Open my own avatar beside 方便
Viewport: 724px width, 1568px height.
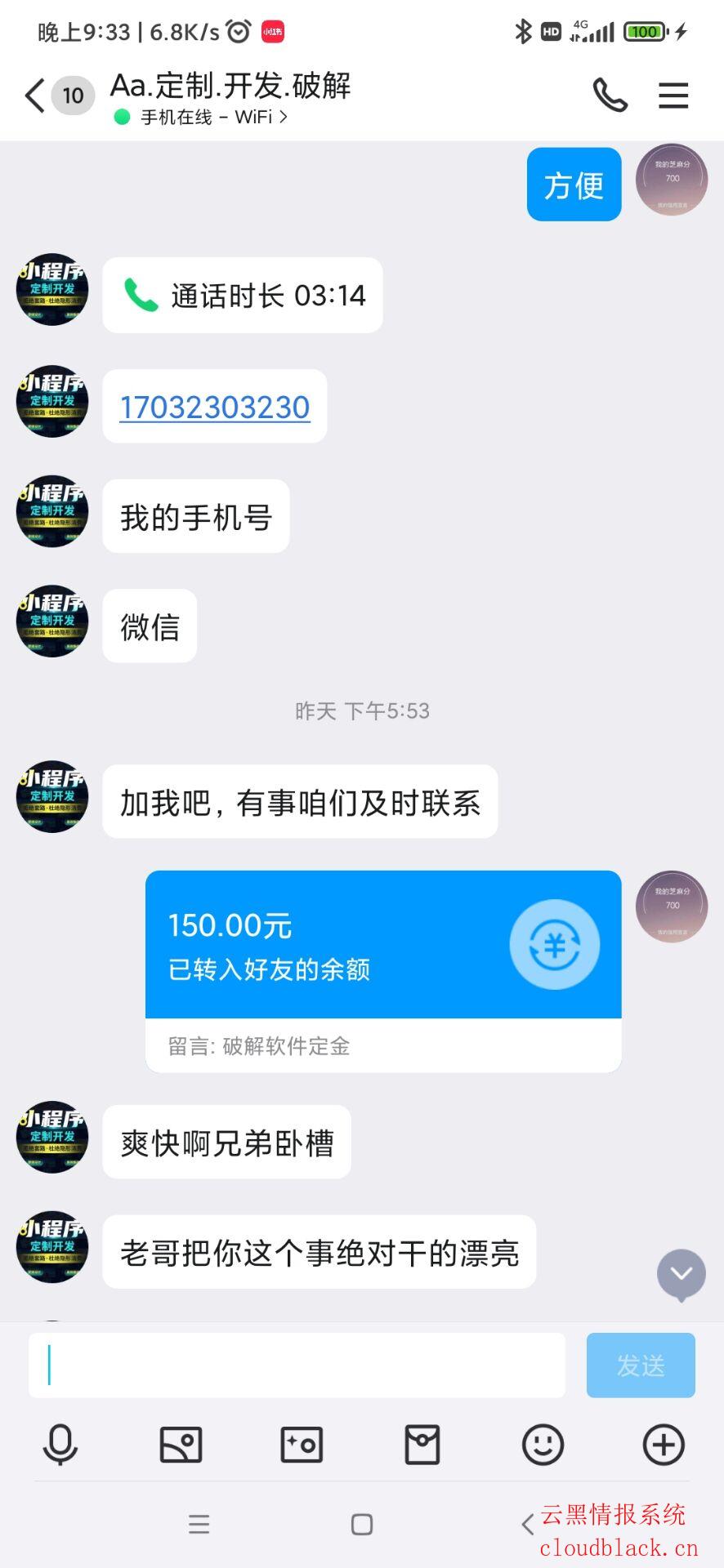pos(671,180)
